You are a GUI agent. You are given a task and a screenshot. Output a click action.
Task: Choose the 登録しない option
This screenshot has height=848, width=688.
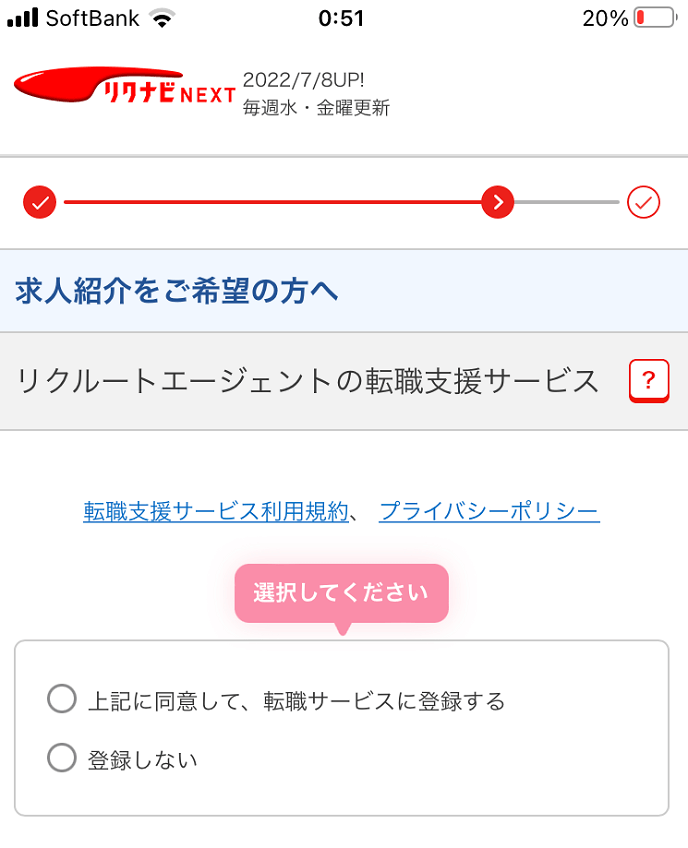click(x=62, y=759)
